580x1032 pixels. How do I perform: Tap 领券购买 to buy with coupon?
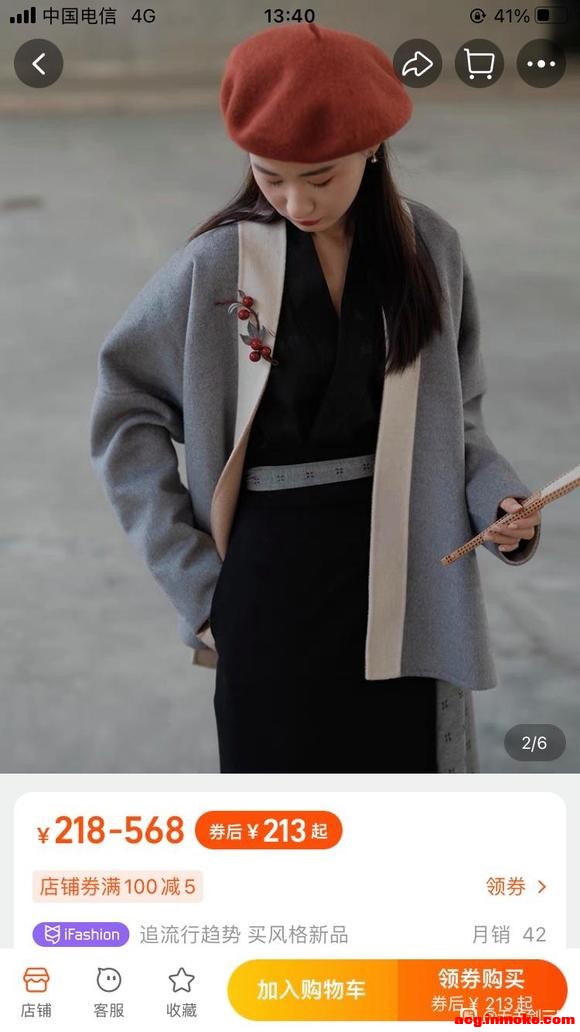[483, 990]
